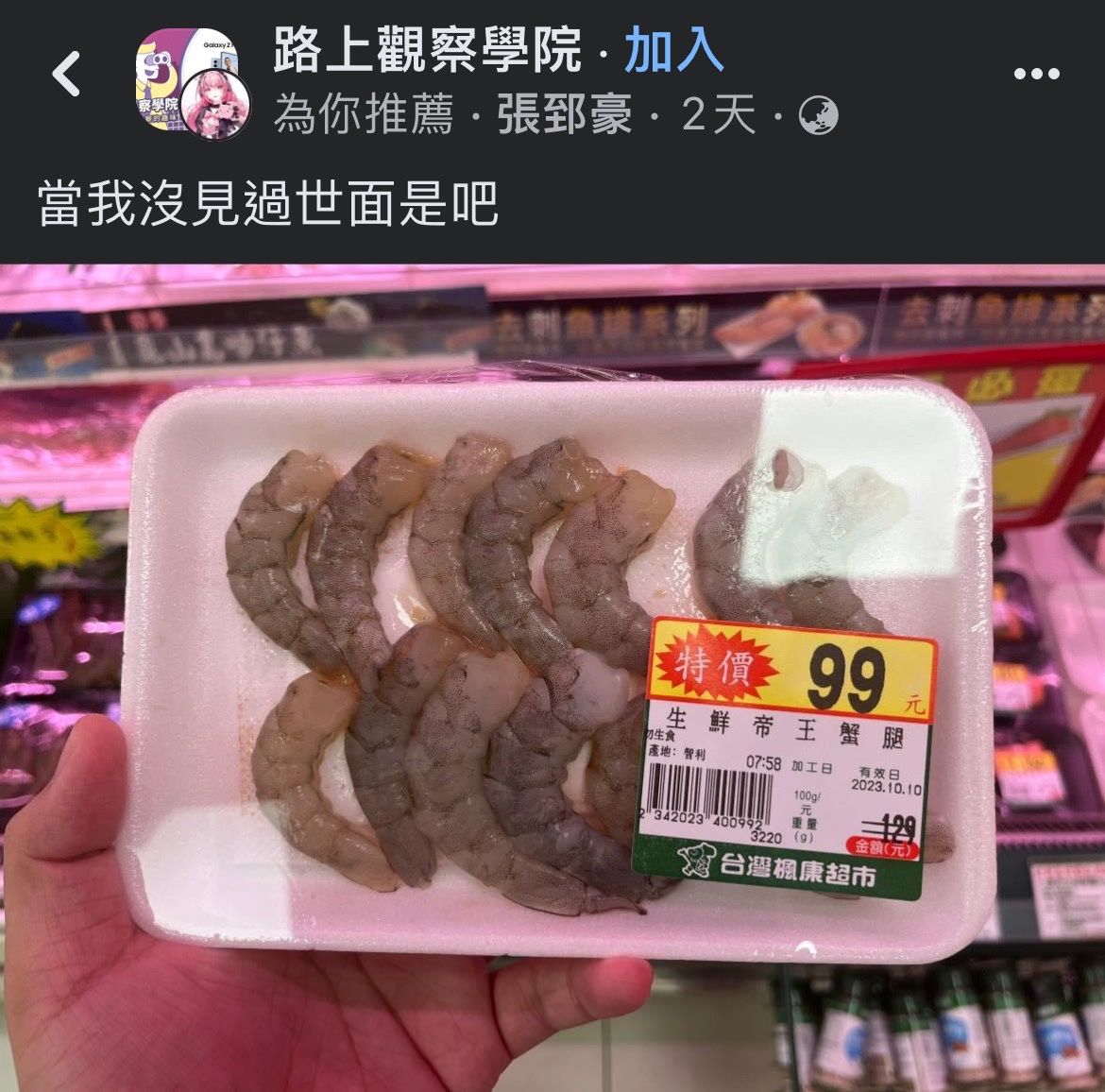Open the shrimp tray photo fullscreen
Image resolution: width=1105 pixels, height=1092 pixels.
click(x=552, y=676)
